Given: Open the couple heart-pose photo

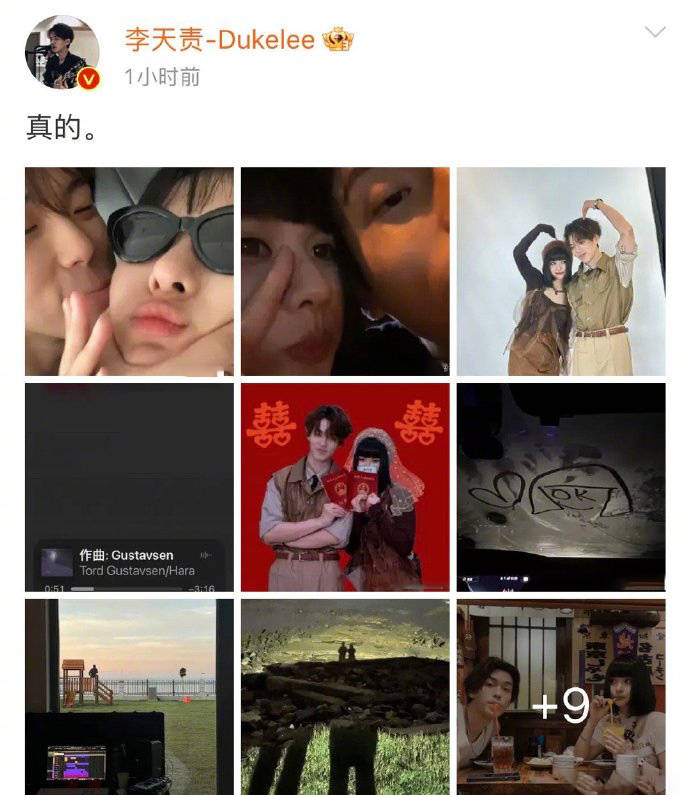Looking at the screenshot, I should pyautogui.click(x=561, y=271).
